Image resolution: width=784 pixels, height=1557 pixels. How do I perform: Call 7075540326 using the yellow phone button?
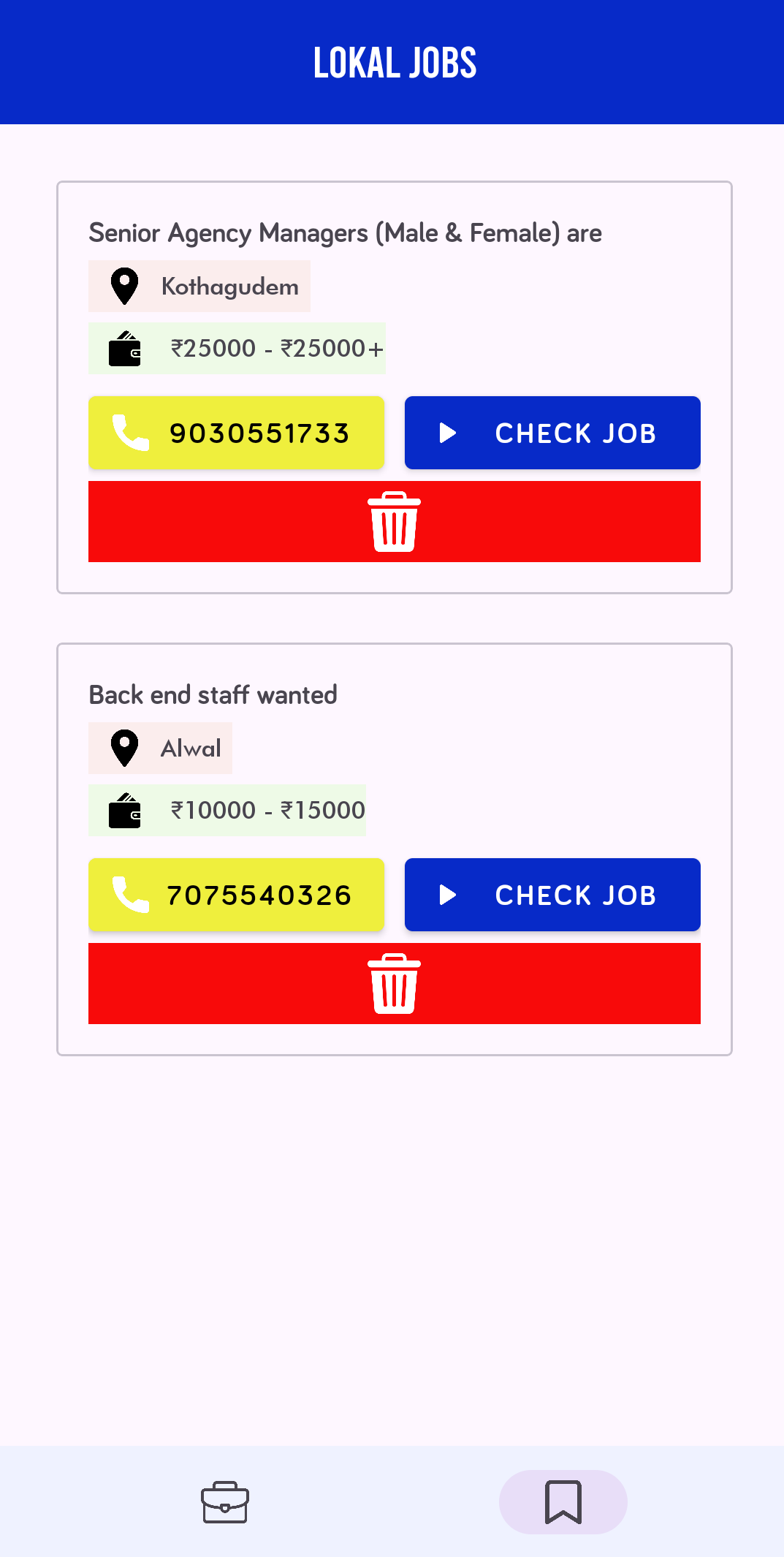(x=235, y=895)
